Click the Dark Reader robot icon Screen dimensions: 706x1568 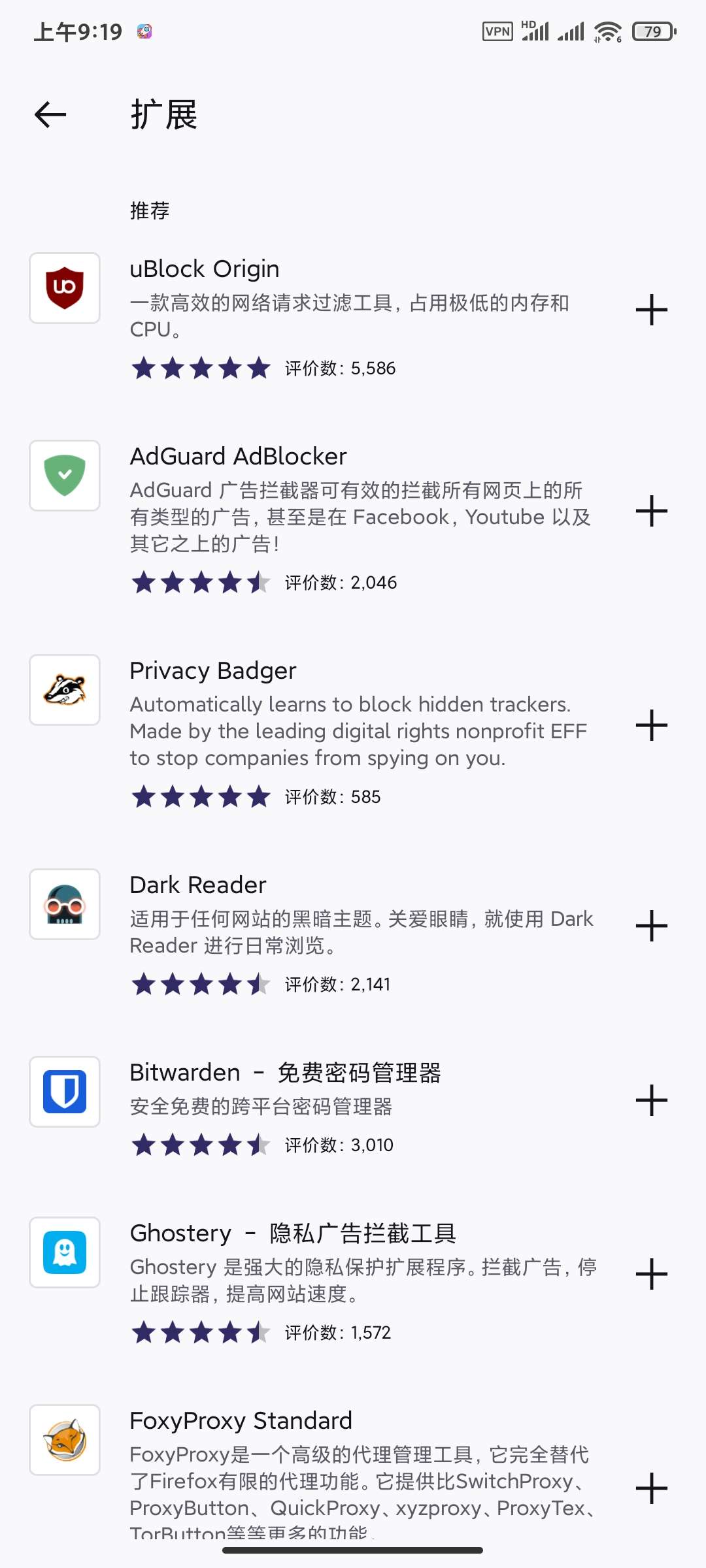[x=63, y=905]
